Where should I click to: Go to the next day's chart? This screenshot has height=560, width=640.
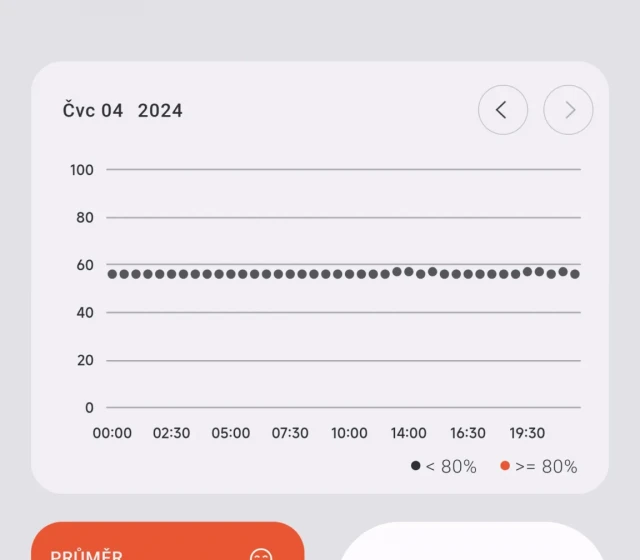[x=568, y=110]
